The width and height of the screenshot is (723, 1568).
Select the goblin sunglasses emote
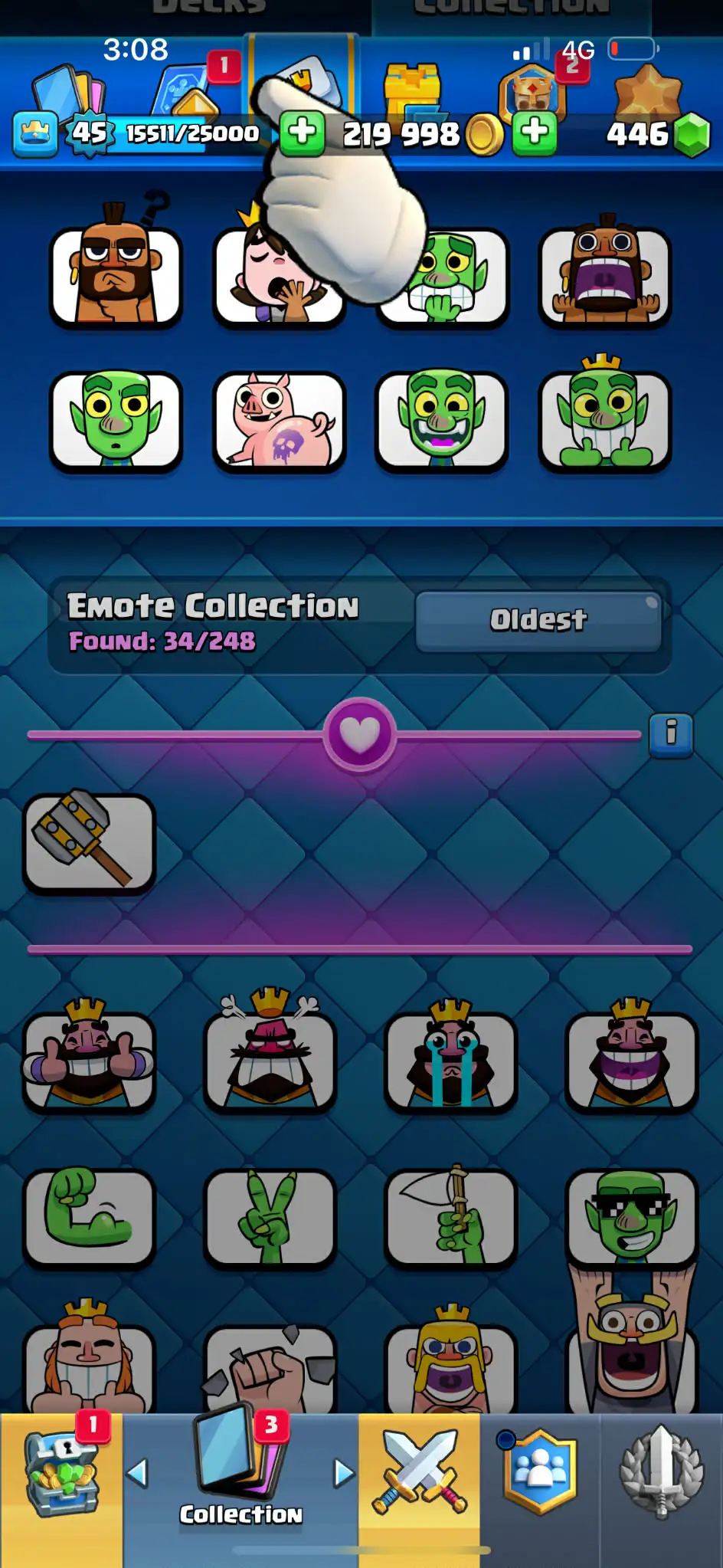click(631, 1217)
